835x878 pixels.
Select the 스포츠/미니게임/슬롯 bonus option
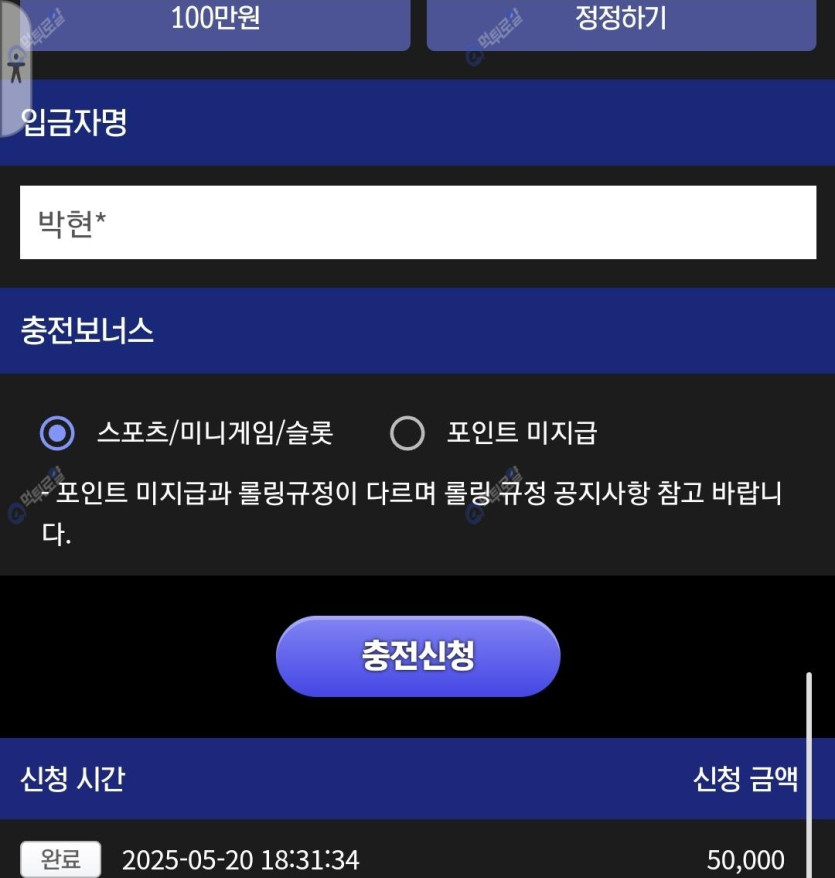coord(58,433)
